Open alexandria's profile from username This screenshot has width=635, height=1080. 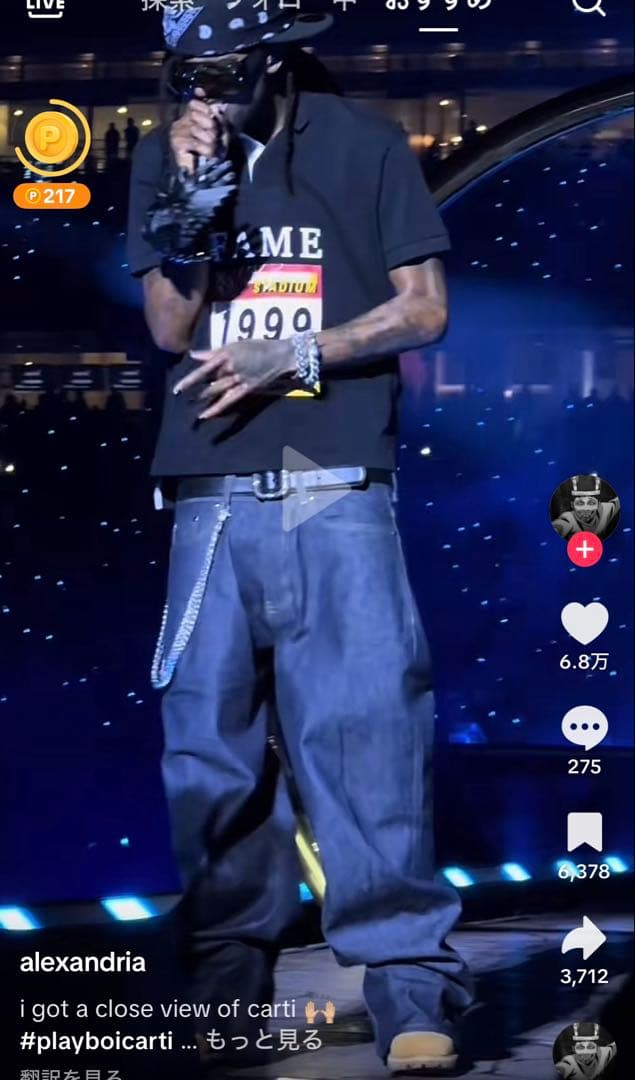[x=83, y=962]
